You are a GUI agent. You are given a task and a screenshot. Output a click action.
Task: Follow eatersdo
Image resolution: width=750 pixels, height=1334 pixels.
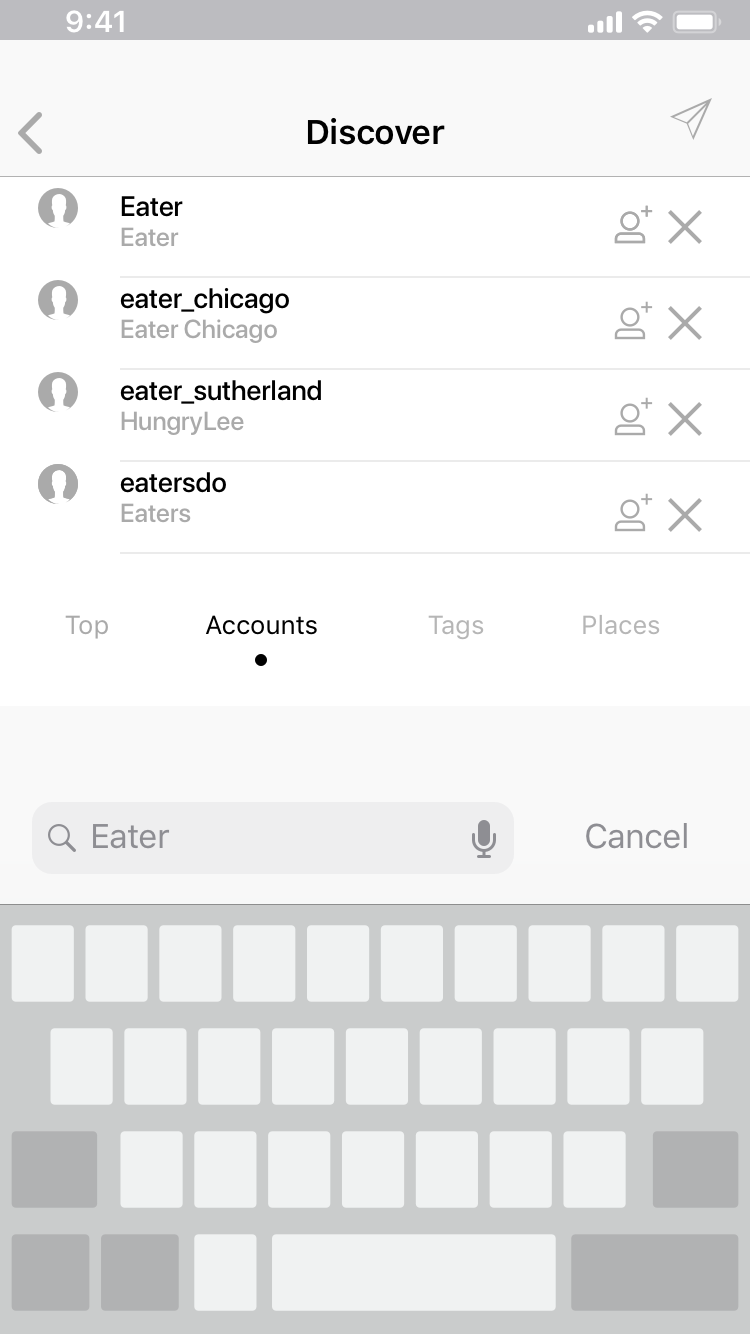(x=632, y=514)
